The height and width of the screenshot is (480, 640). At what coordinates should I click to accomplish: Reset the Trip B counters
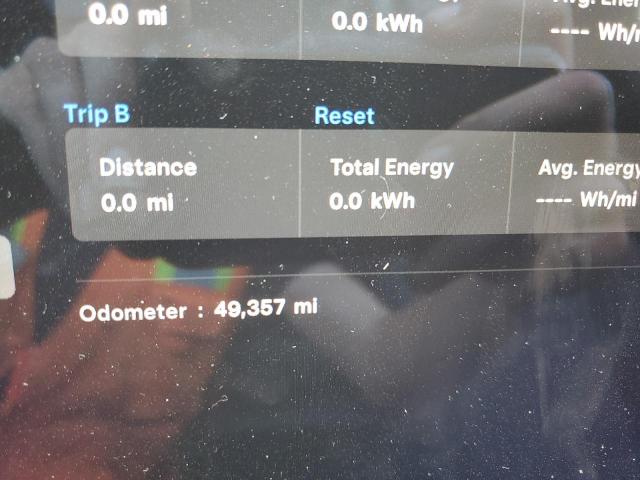pyautogui.click(x=344, y=115)
